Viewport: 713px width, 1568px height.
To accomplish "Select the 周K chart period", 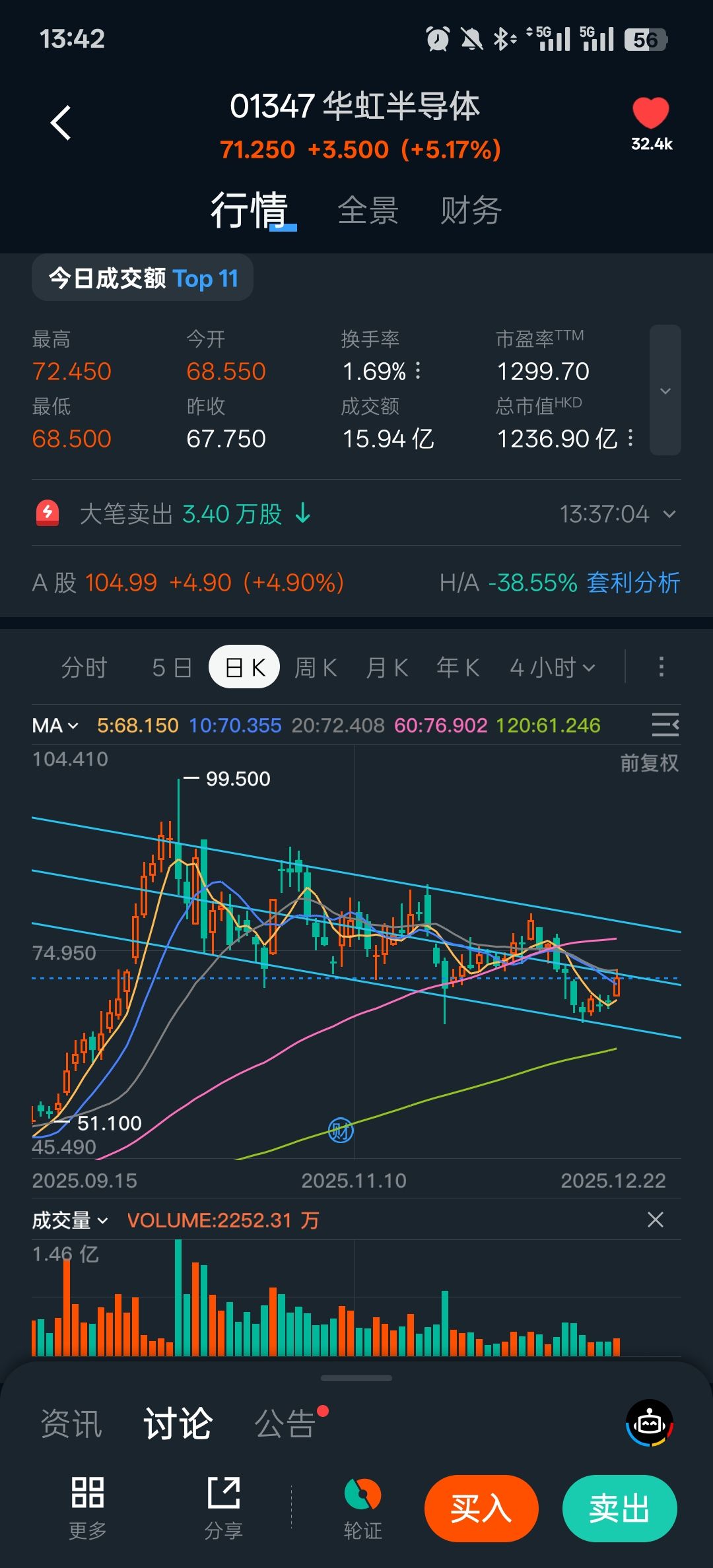I will click(x=316, y=668).
